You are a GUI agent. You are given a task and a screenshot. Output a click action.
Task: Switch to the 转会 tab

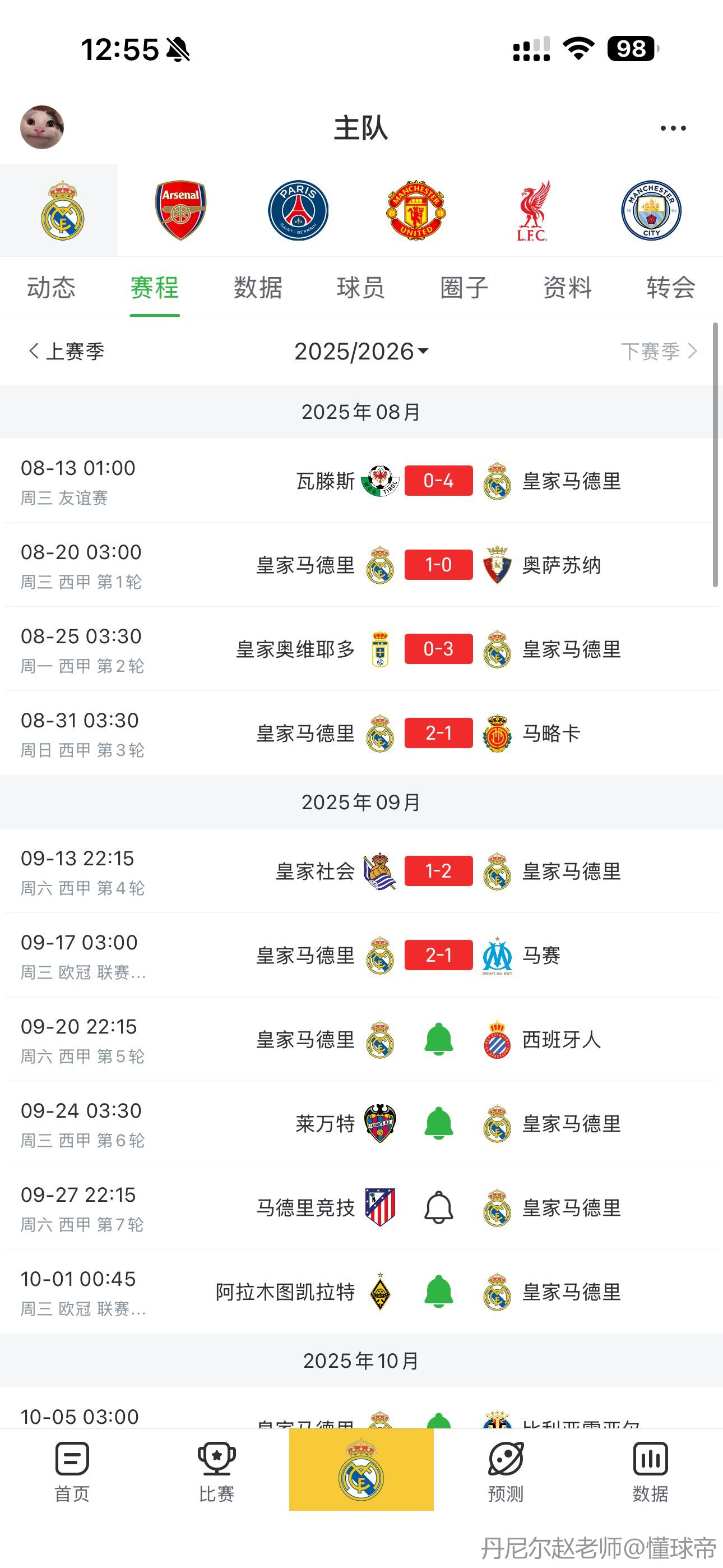click(x=671, y=287)
